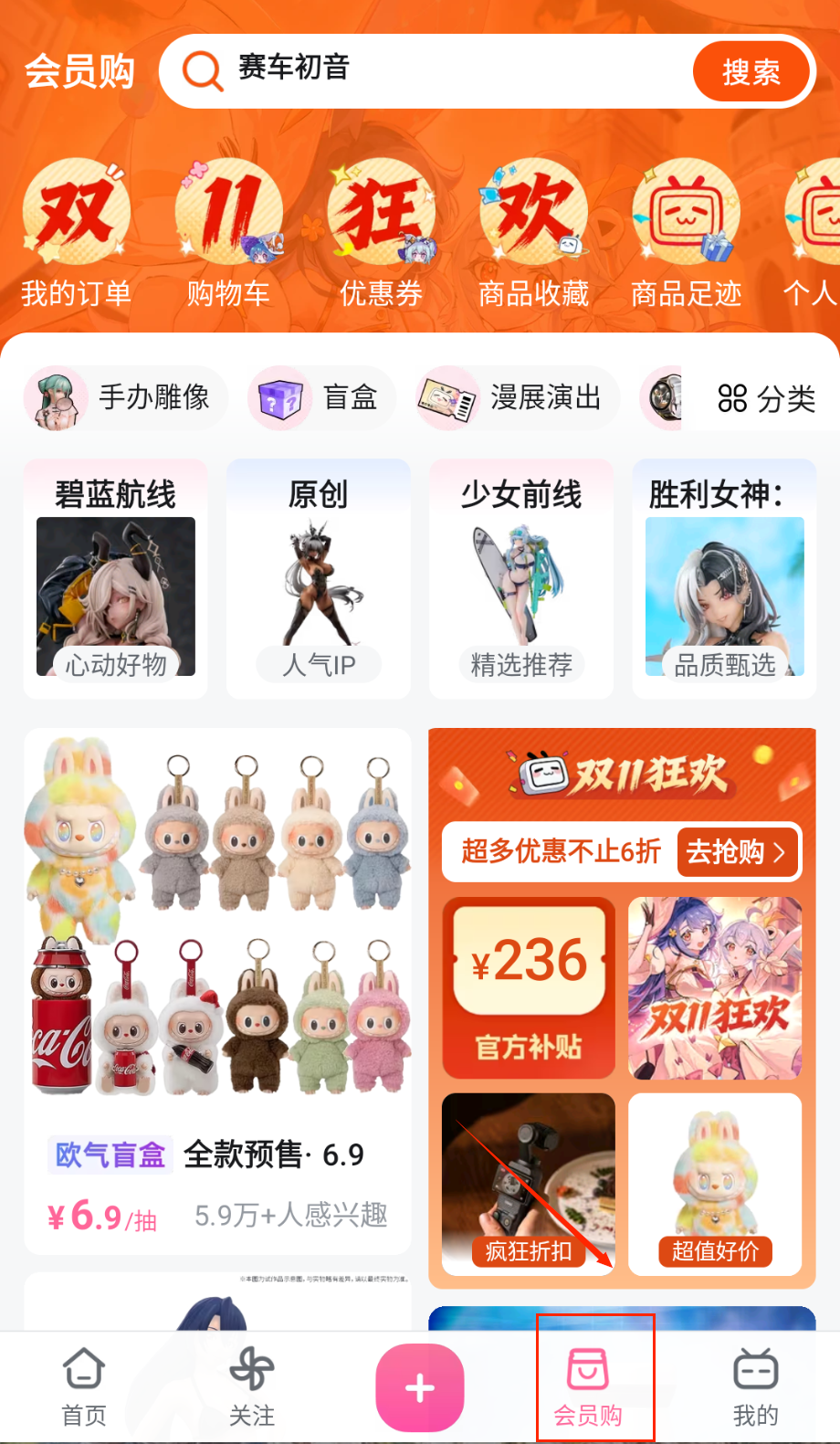840x1444 pixels.
Task: Open the 购物车 shopping cart
Action: 228,234
